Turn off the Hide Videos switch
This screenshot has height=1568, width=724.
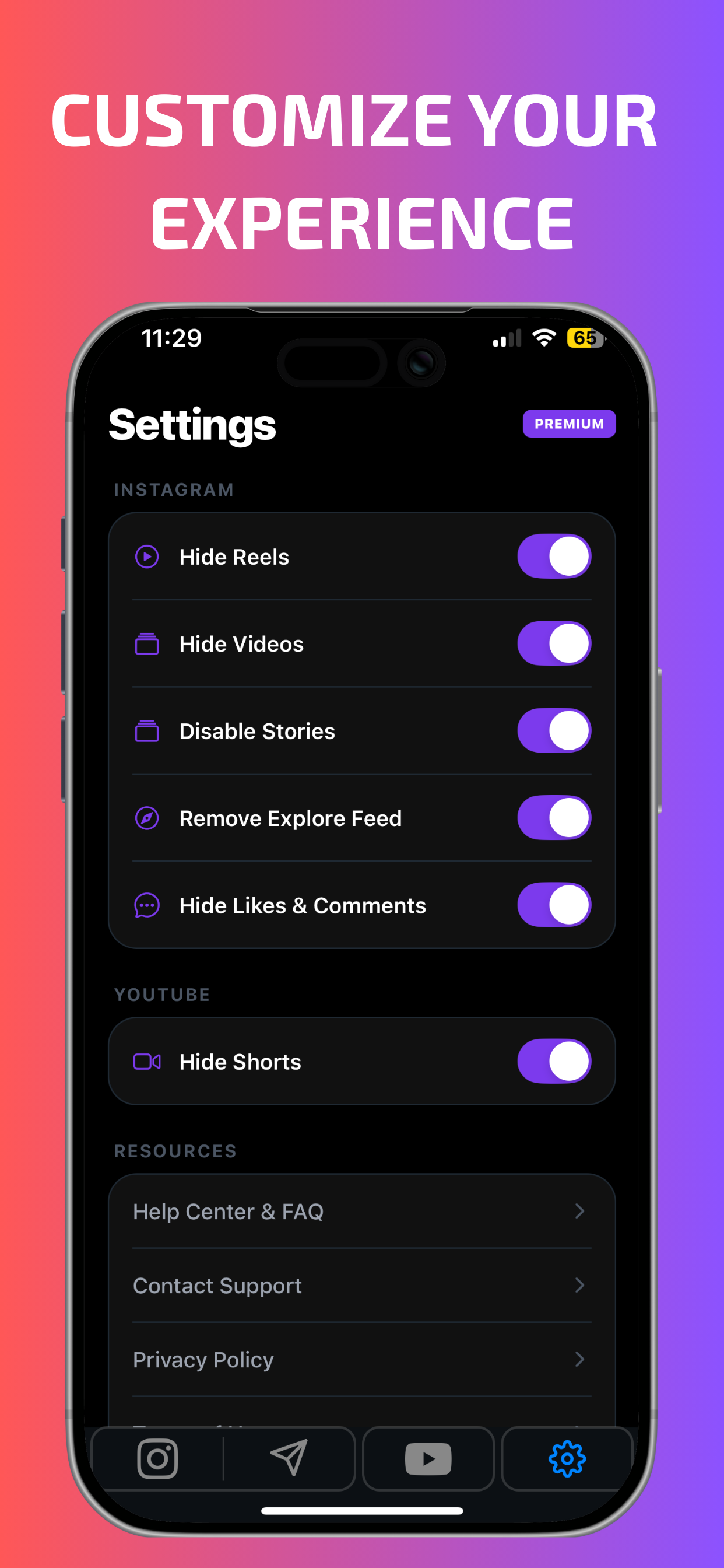point(554,643)
